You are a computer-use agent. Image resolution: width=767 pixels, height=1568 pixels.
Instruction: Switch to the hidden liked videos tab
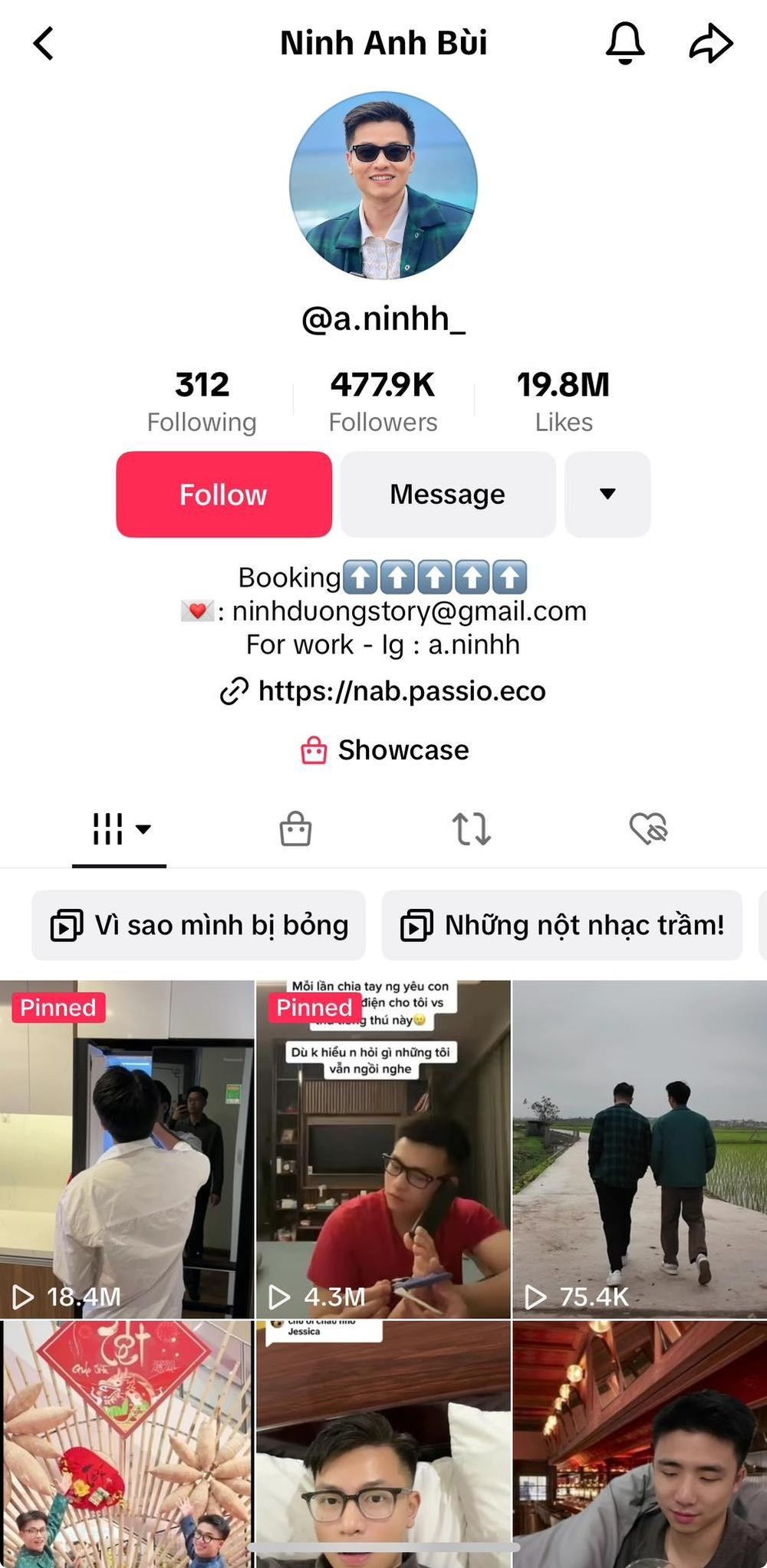pos(648,828)
